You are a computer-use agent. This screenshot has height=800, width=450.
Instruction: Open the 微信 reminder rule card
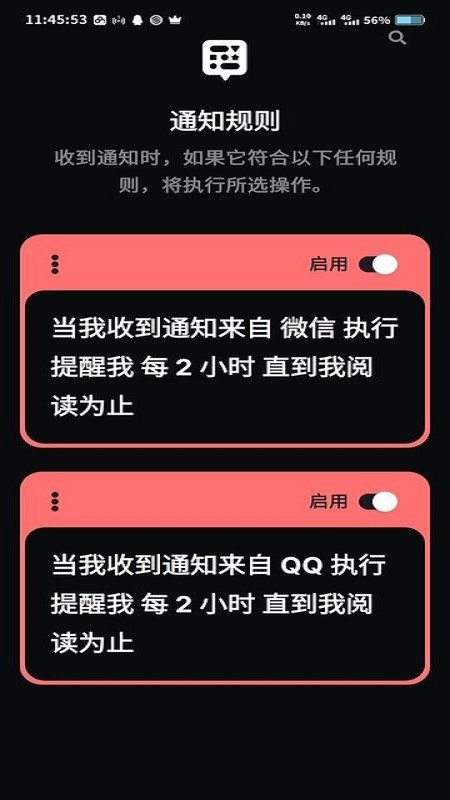[225, 367]
